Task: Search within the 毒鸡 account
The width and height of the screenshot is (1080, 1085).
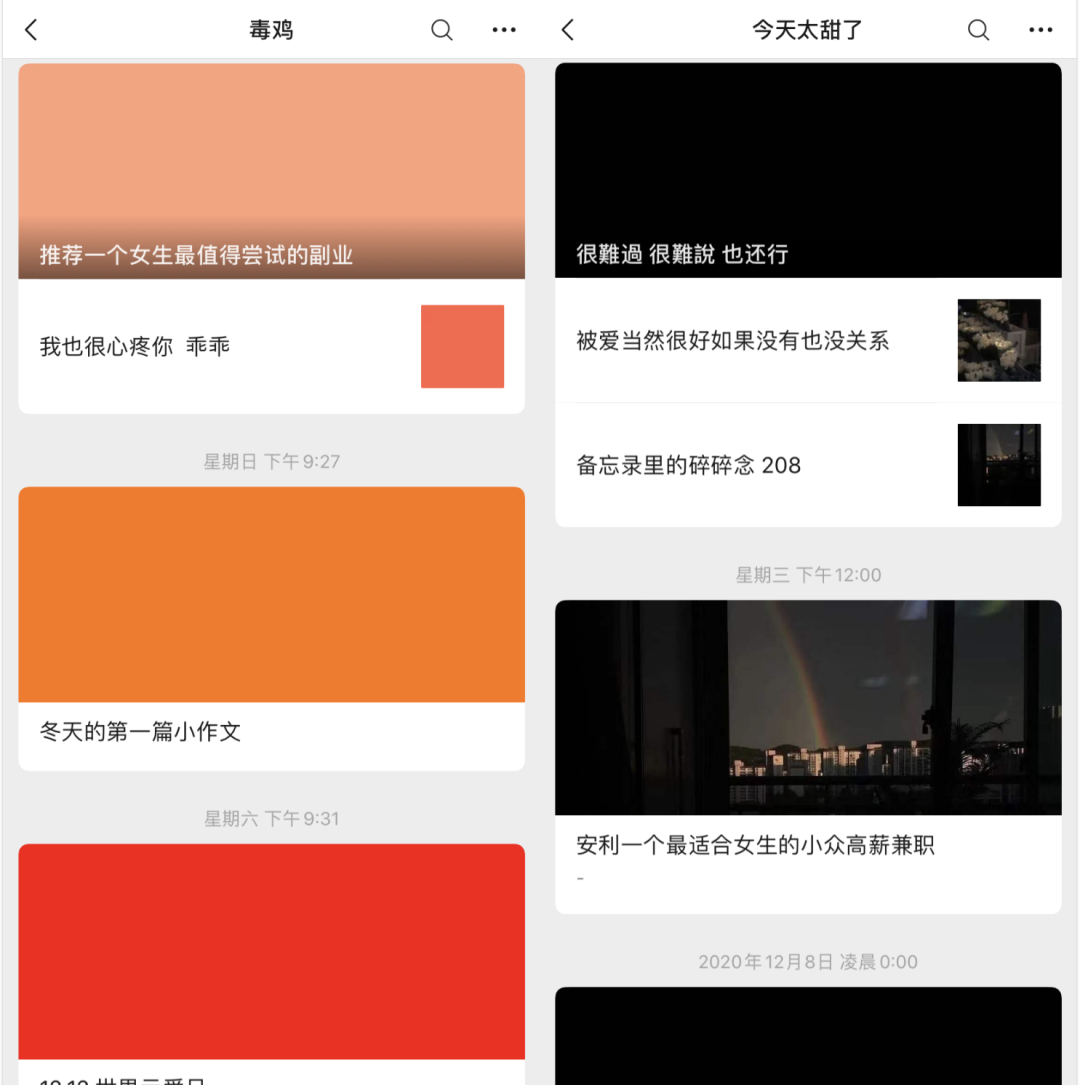Action: [x=441, y=30]
